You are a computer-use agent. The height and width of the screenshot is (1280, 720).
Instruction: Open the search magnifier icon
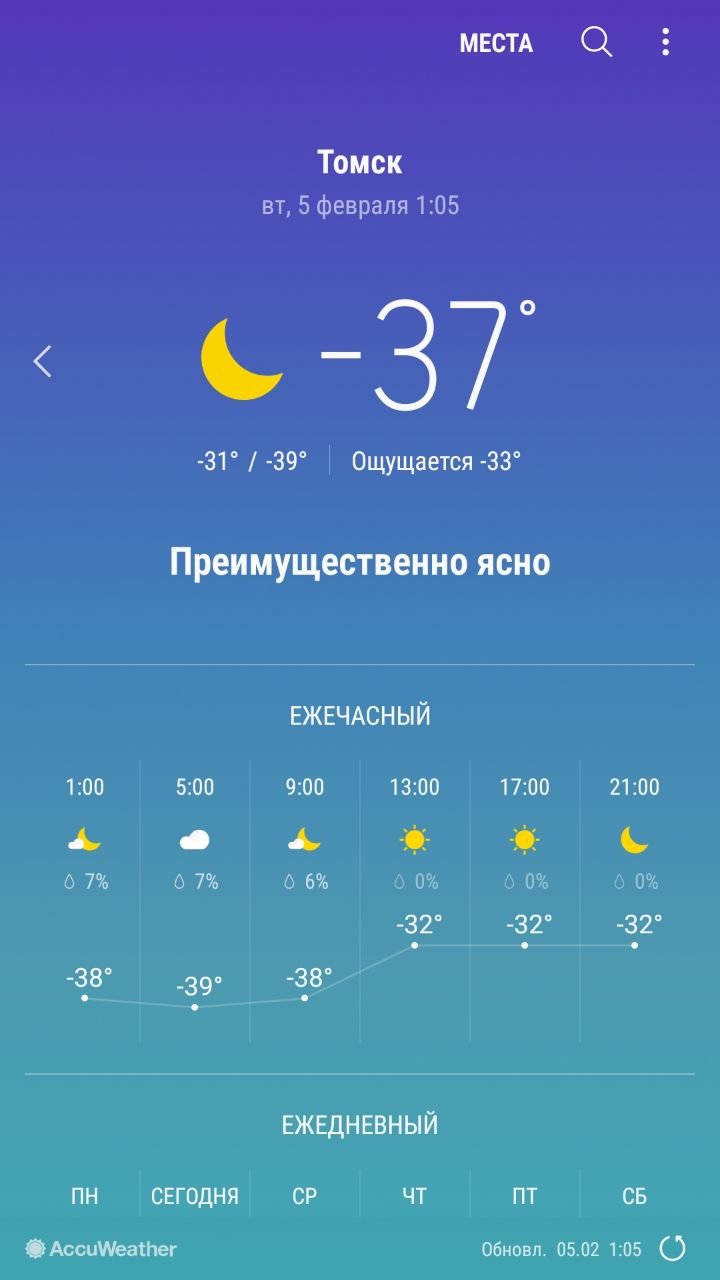coord(597,42)
